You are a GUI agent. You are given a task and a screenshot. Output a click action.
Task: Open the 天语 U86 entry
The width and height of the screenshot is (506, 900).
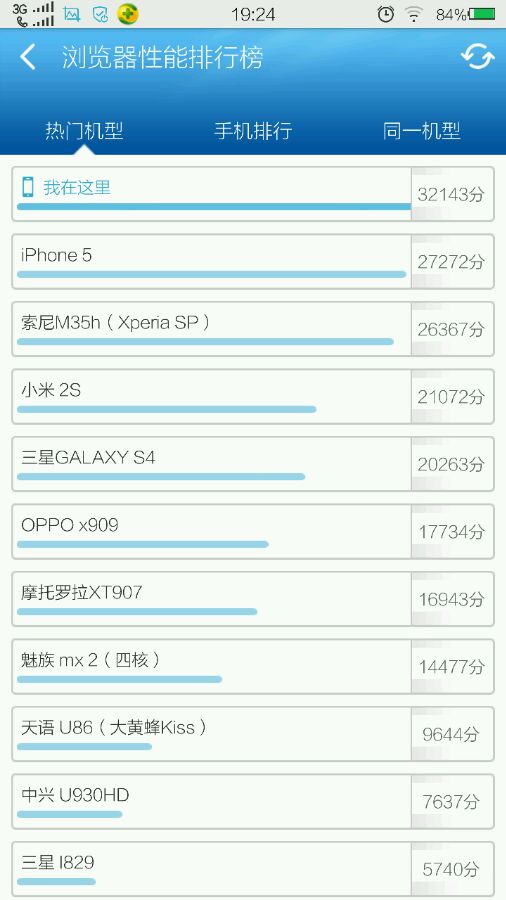pyautogui.click(x=253, y=734)
